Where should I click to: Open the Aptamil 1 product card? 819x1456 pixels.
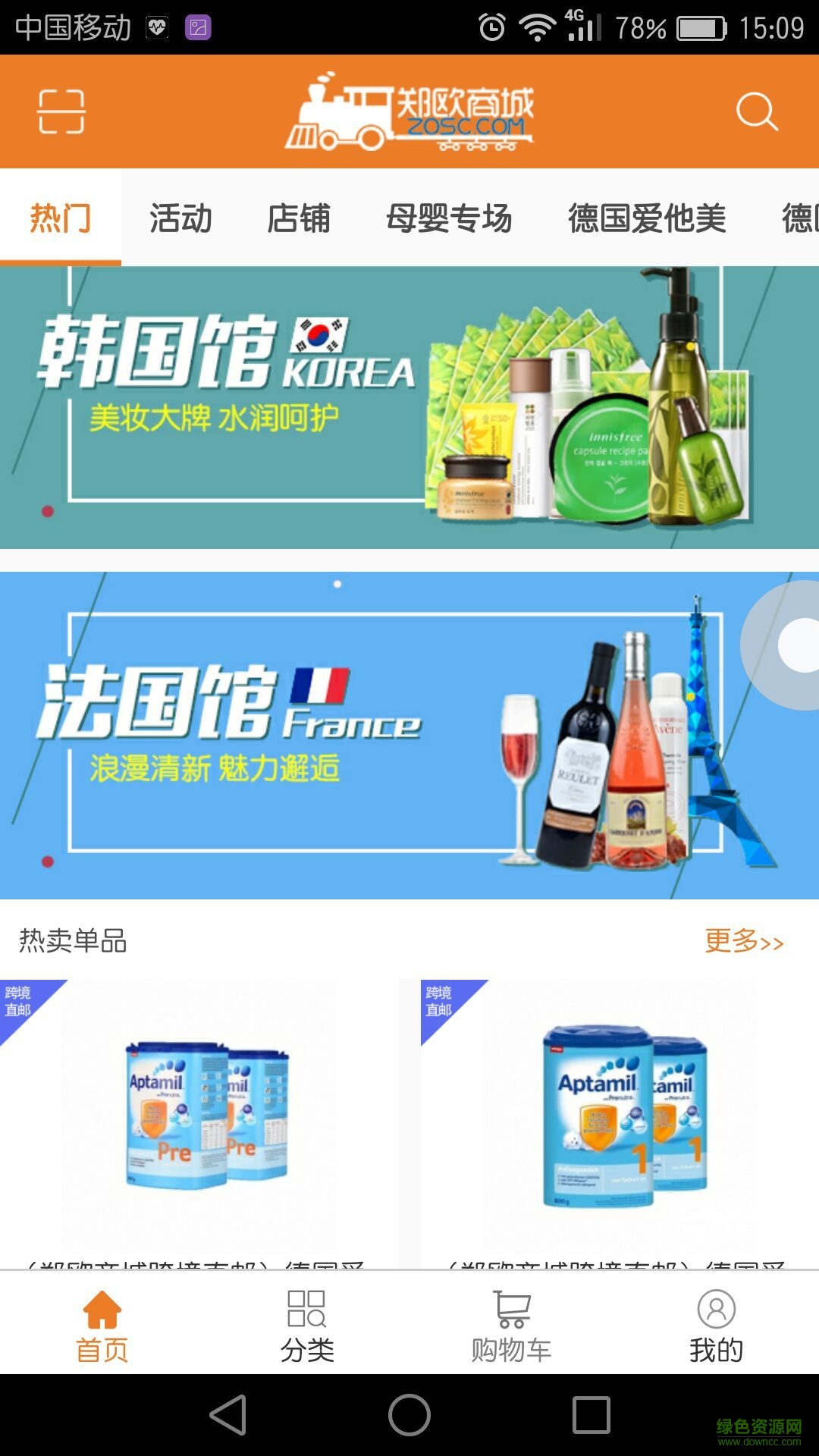[618, 1115]
